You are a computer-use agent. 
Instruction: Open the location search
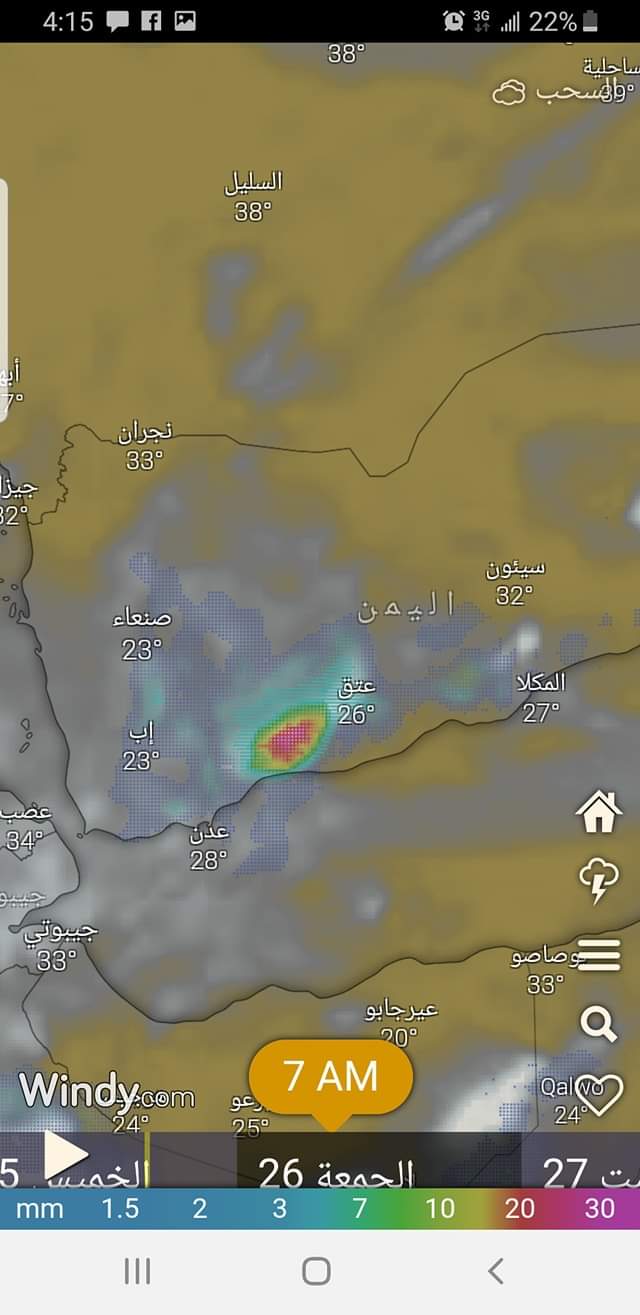click(598, 1024)
